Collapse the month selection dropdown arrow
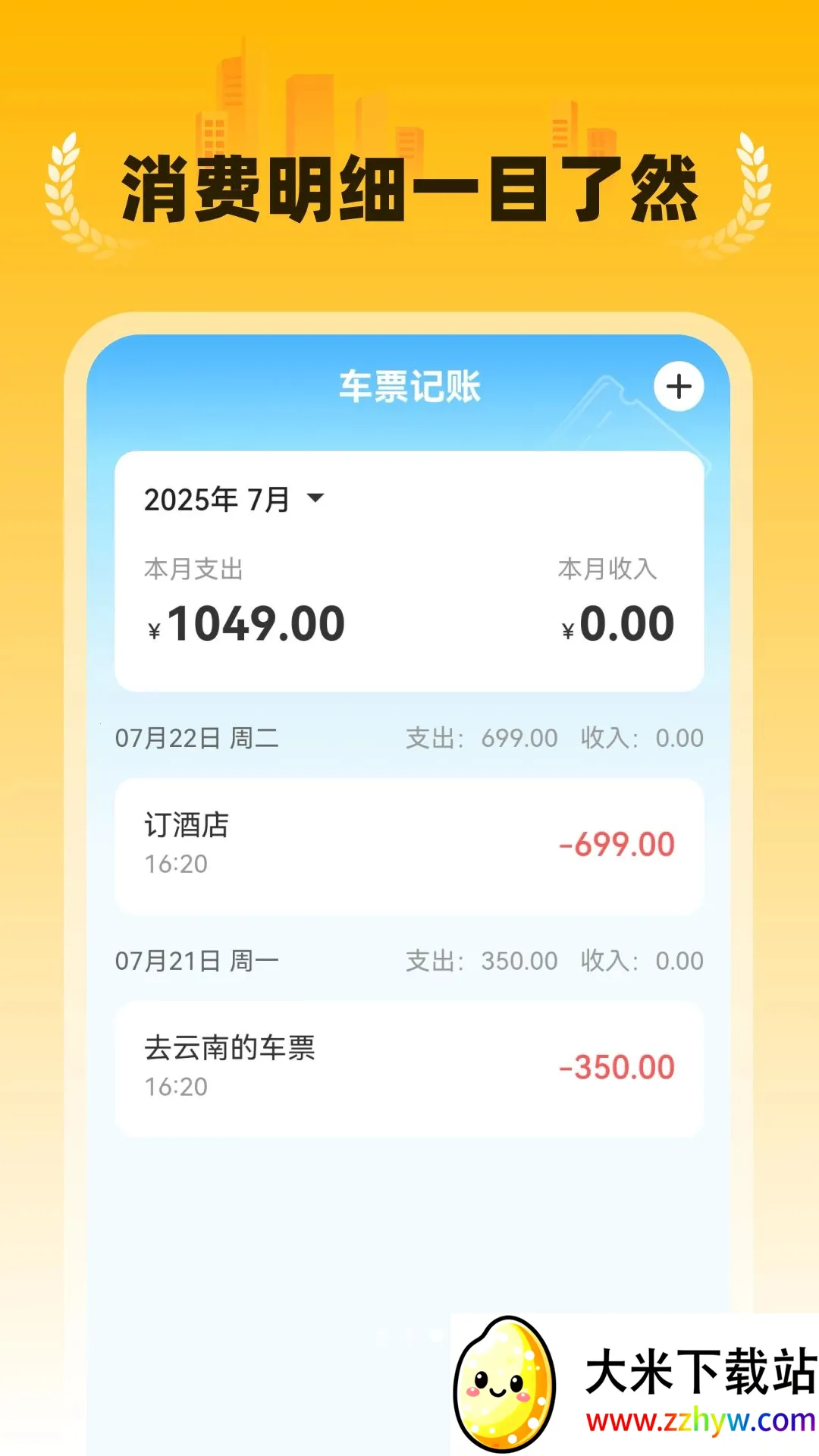819x1456 pixels. [x=316, y=499]
